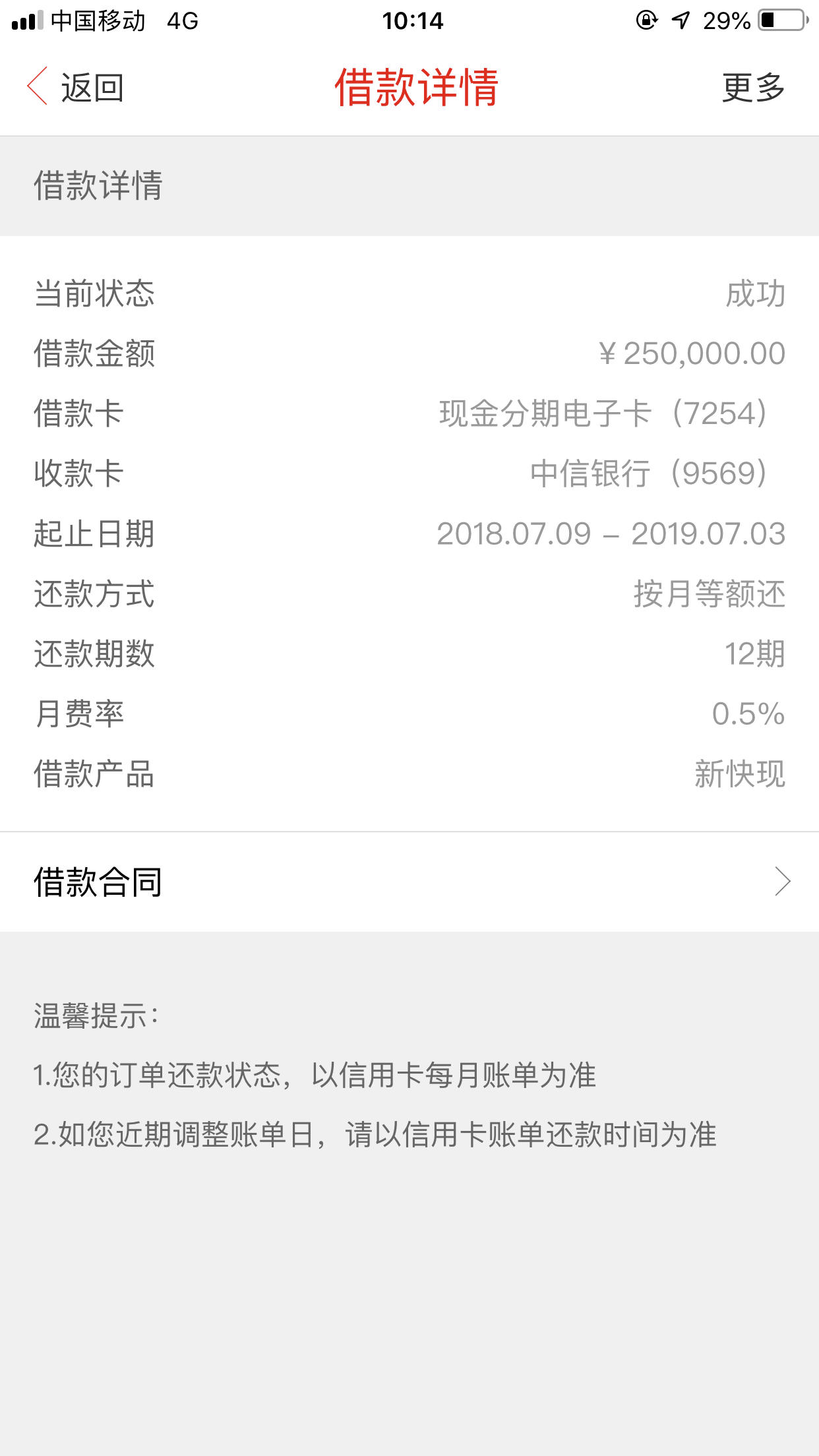This screenshot has width=819, height=1456.
Task: Tap the back chevron arrow icon
Action: pos(38,88)
